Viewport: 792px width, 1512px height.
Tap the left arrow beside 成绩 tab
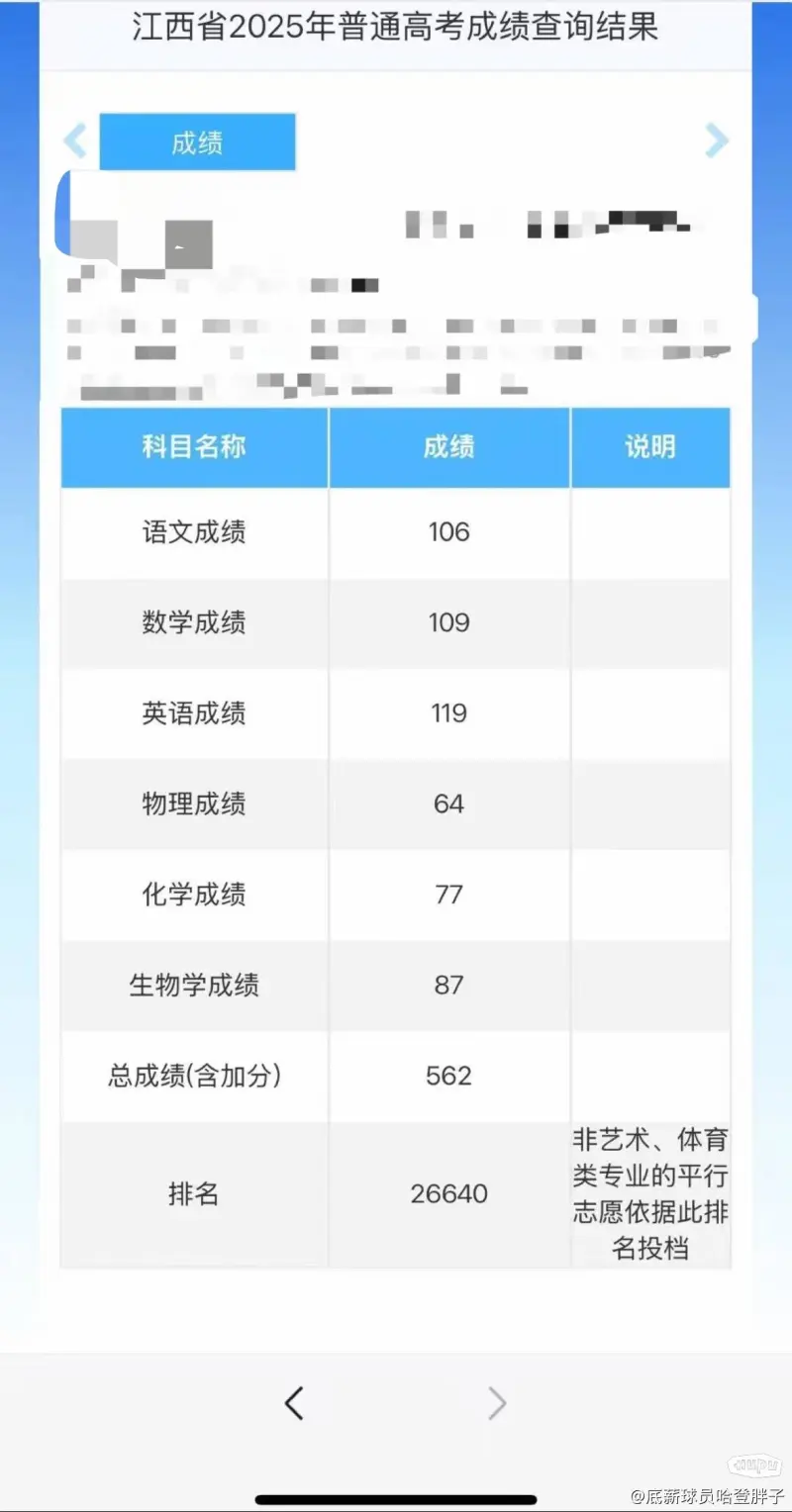pos(75,142)
